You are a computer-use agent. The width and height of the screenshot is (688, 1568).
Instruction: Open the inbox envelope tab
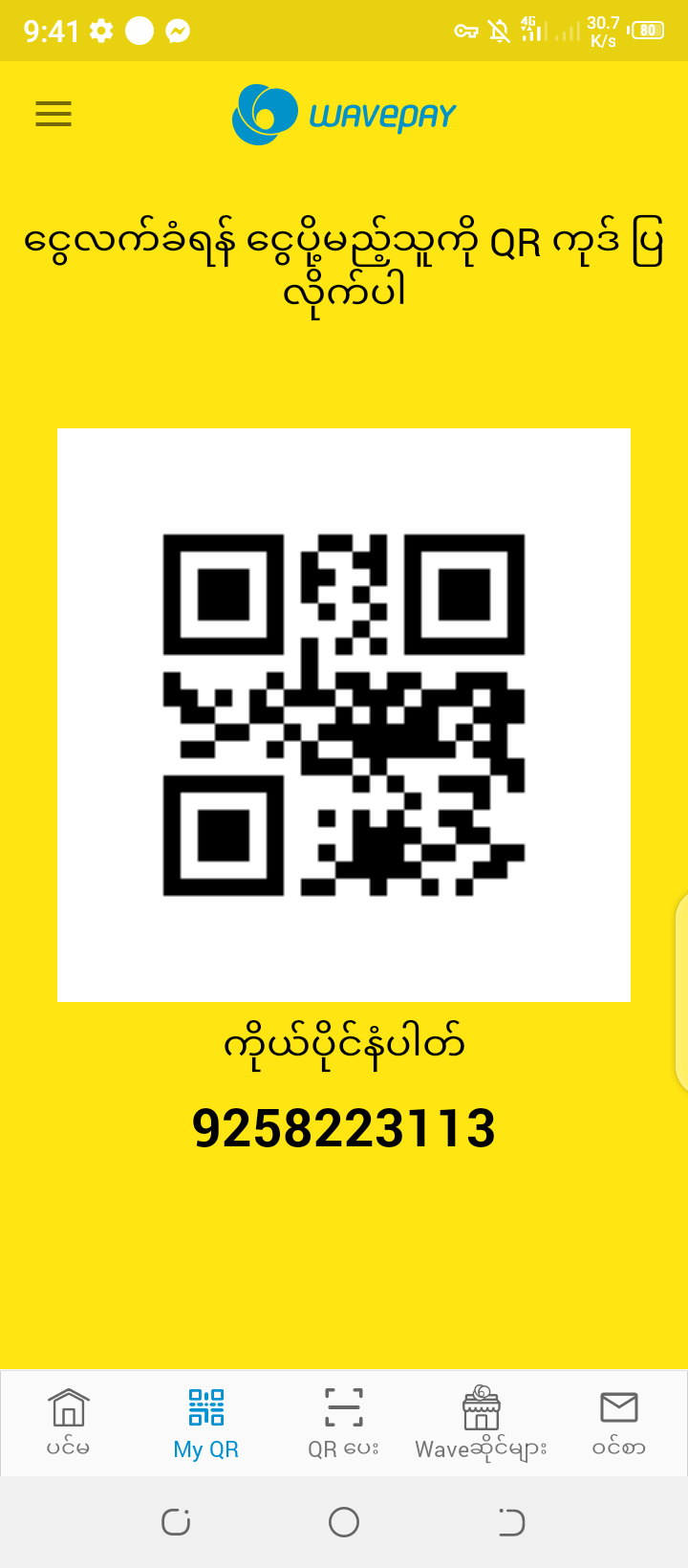pyautogui.click(x=618, y=1422)
